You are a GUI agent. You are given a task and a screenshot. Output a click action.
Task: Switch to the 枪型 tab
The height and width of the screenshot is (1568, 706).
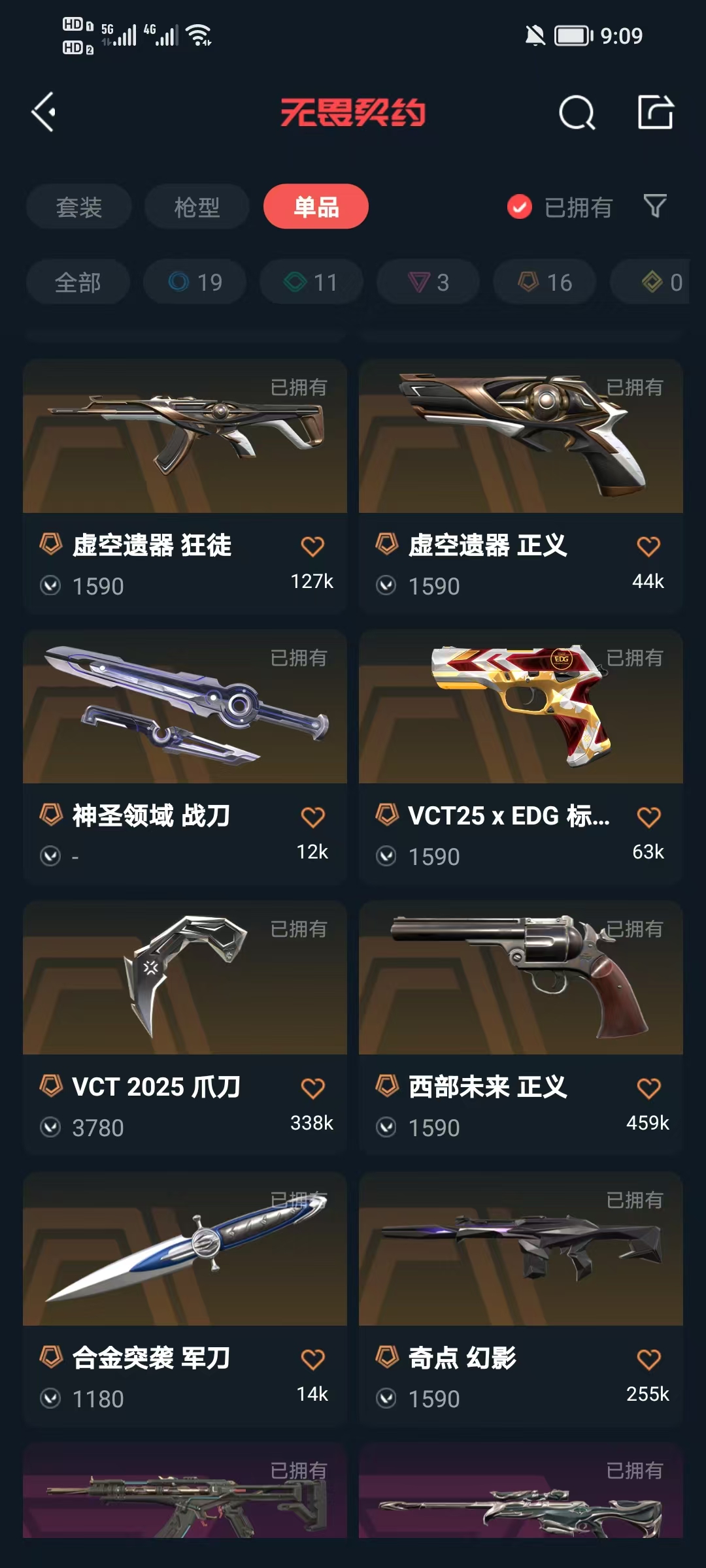pos(197,207)
